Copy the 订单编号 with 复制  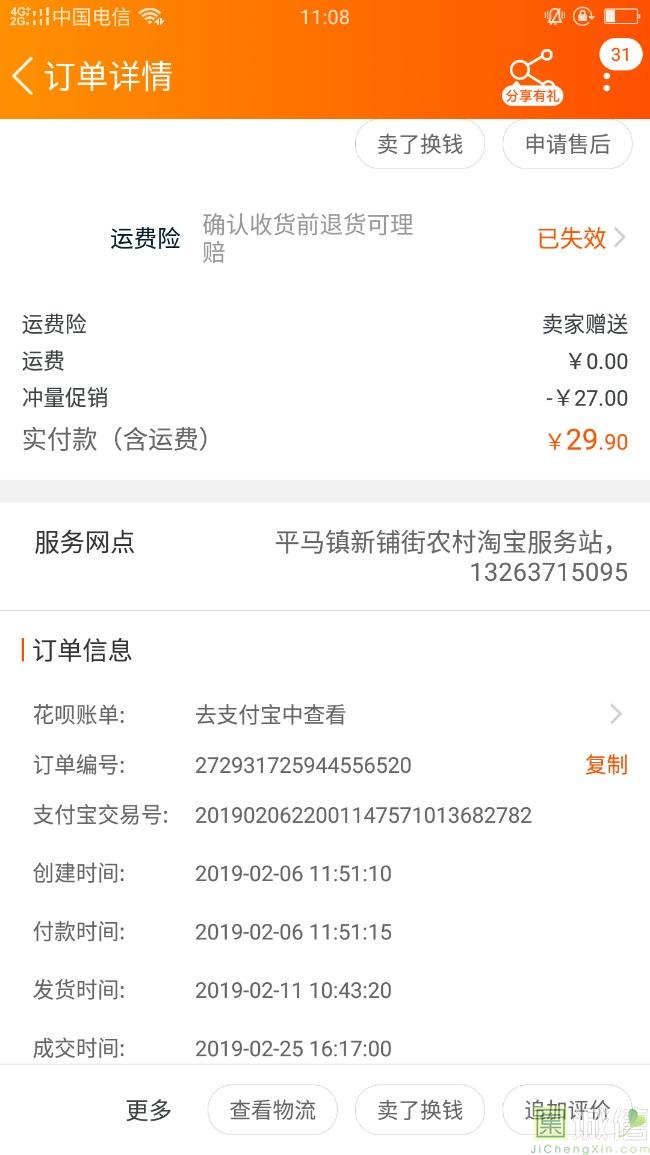606,765
